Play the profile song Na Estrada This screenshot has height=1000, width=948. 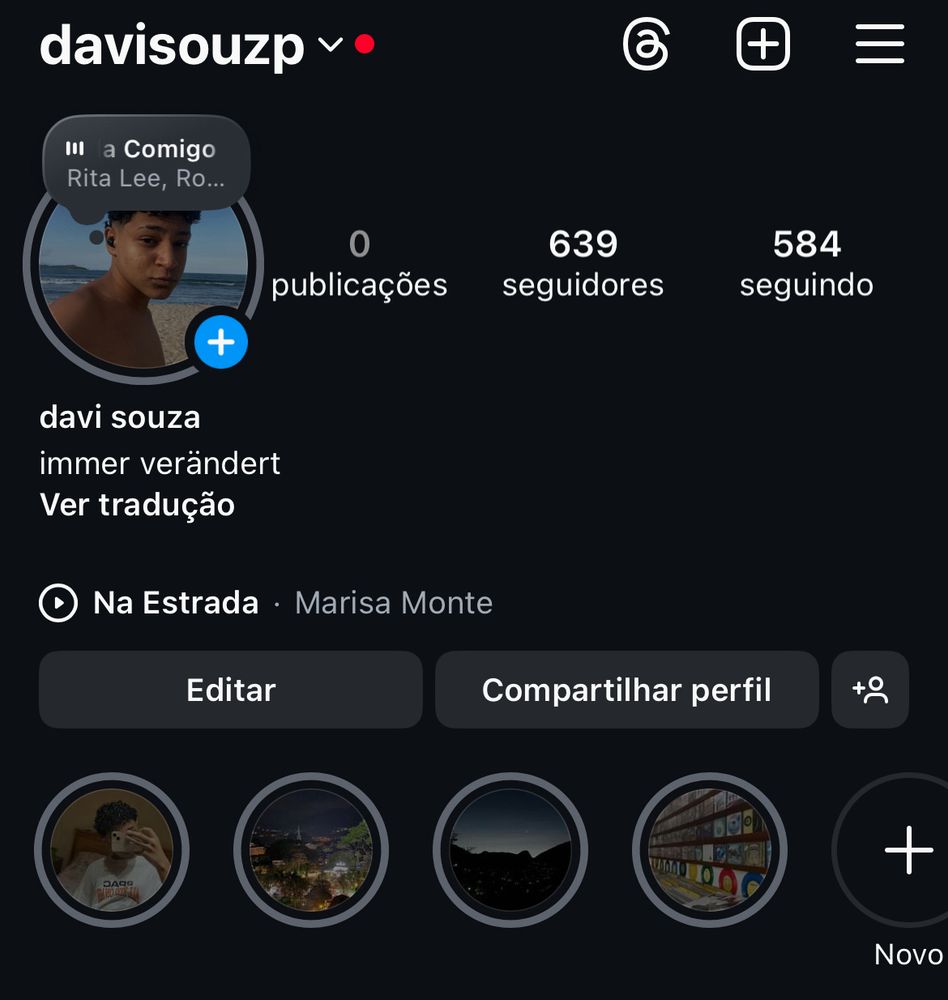[59, 603]
